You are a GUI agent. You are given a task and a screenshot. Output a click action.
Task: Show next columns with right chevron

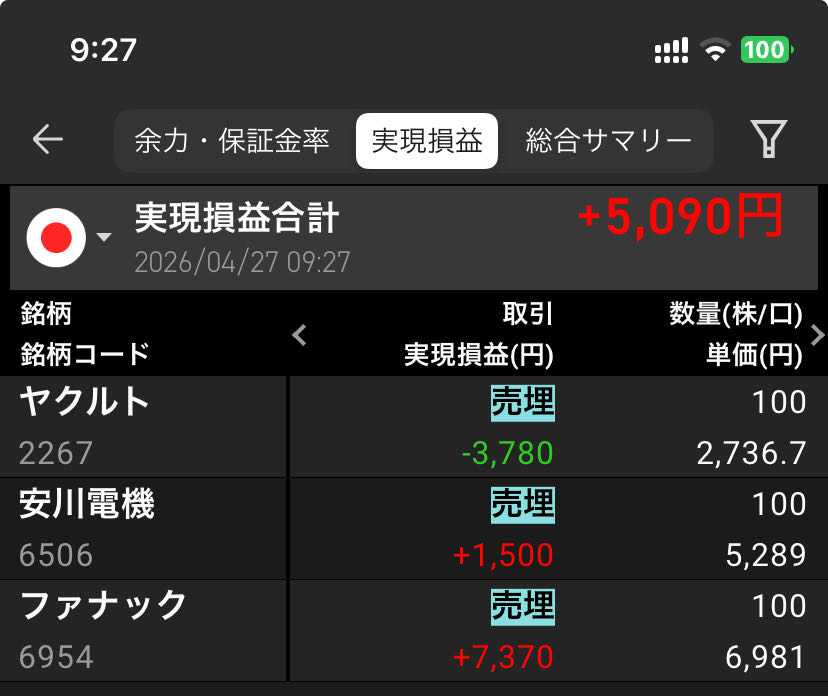coord(817,335)
